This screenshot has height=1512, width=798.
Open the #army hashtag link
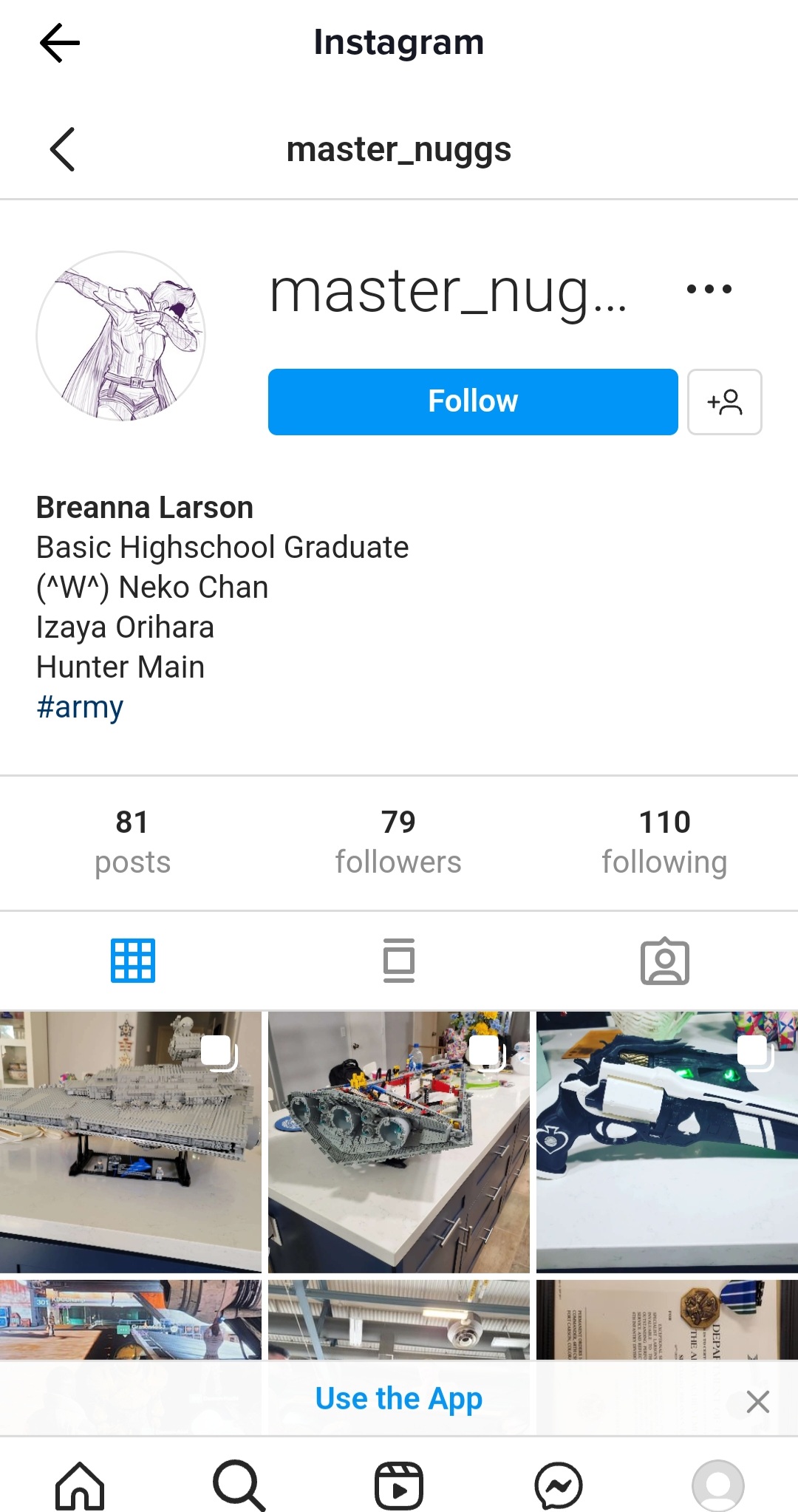pyautogui.click(x=80, y=707)
